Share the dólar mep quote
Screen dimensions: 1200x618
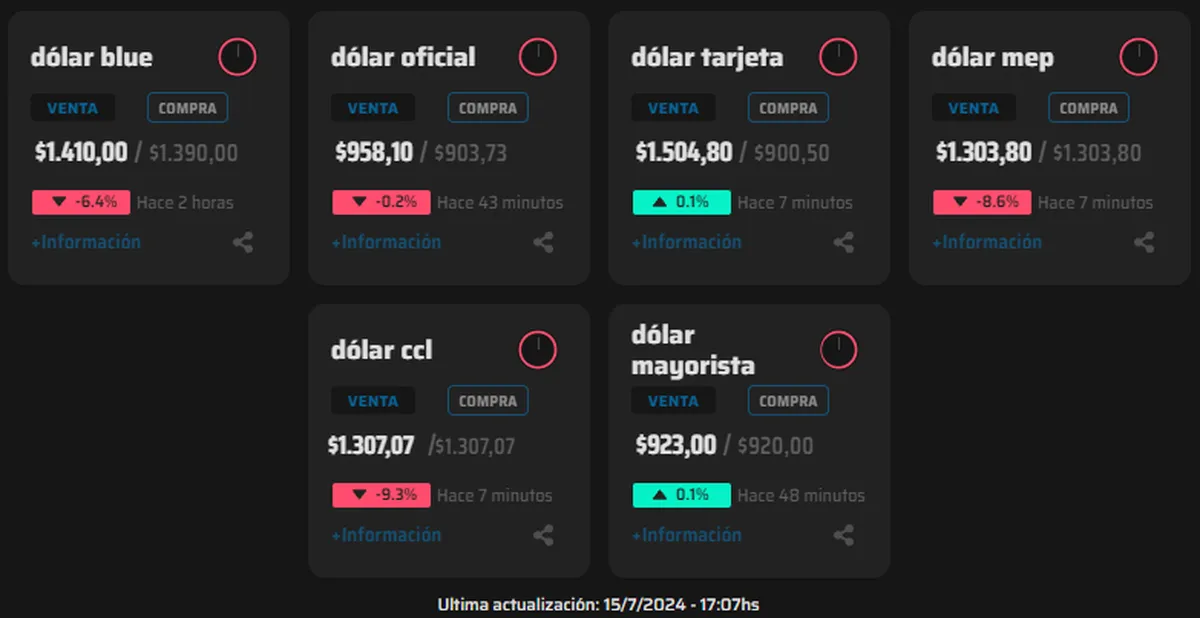pyautogui.click(x=1144, y=242)
